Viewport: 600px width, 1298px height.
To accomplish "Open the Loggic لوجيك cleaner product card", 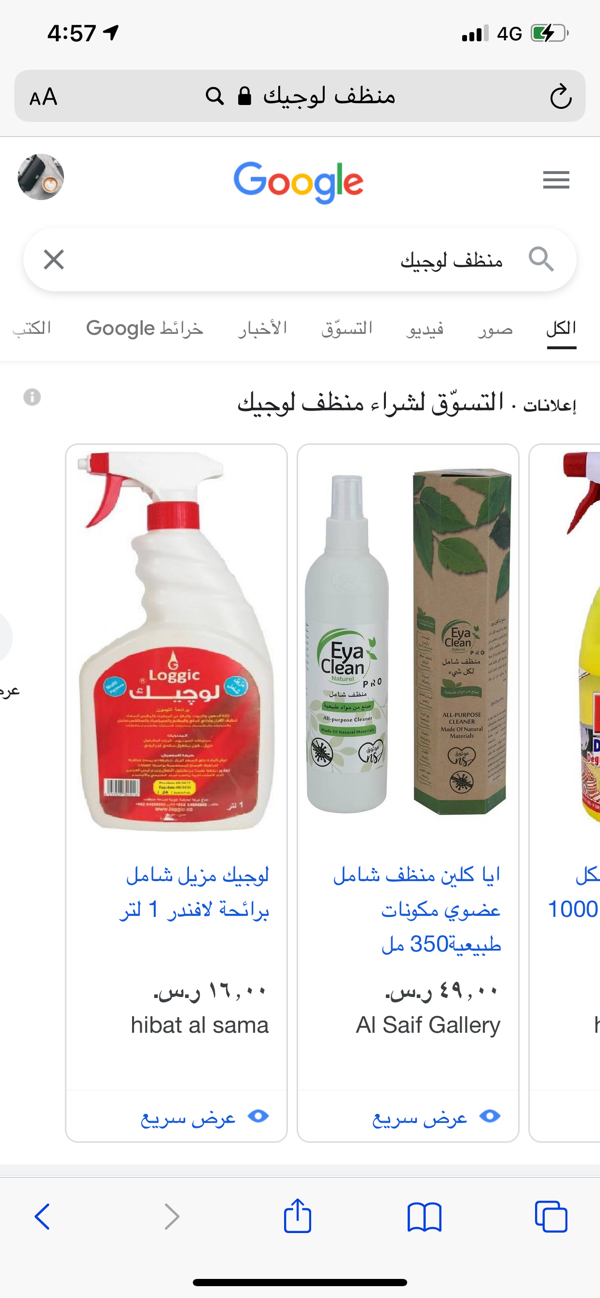I will pyautogui.click(x=176, y=640).
